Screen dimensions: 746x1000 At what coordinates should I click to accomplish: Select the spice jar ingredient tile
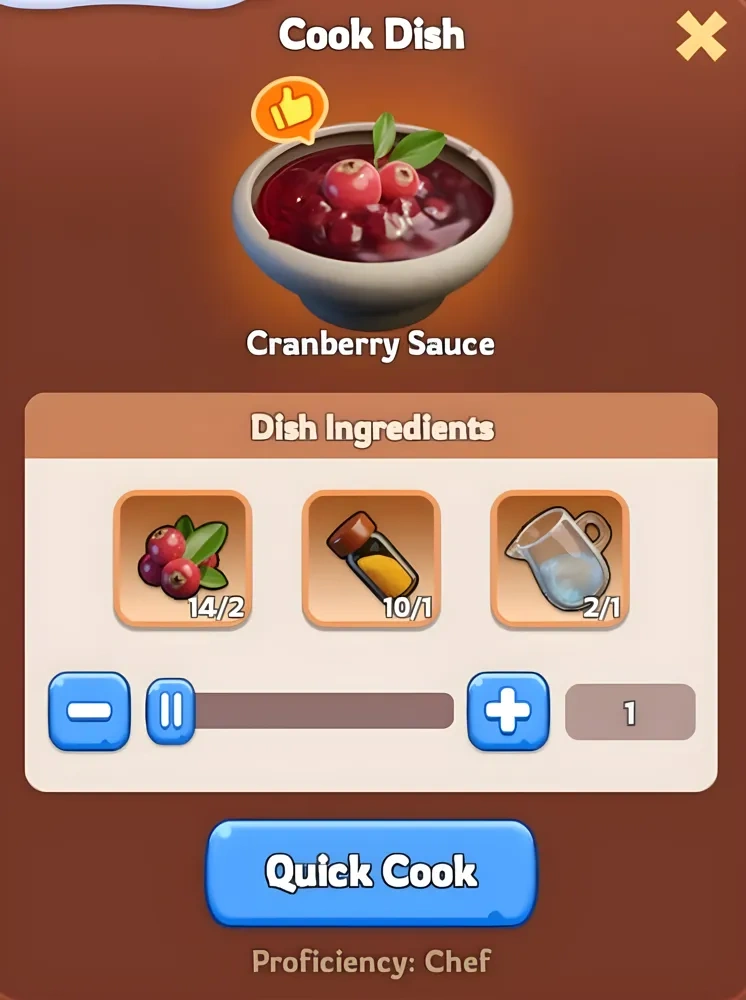point(371,559)
